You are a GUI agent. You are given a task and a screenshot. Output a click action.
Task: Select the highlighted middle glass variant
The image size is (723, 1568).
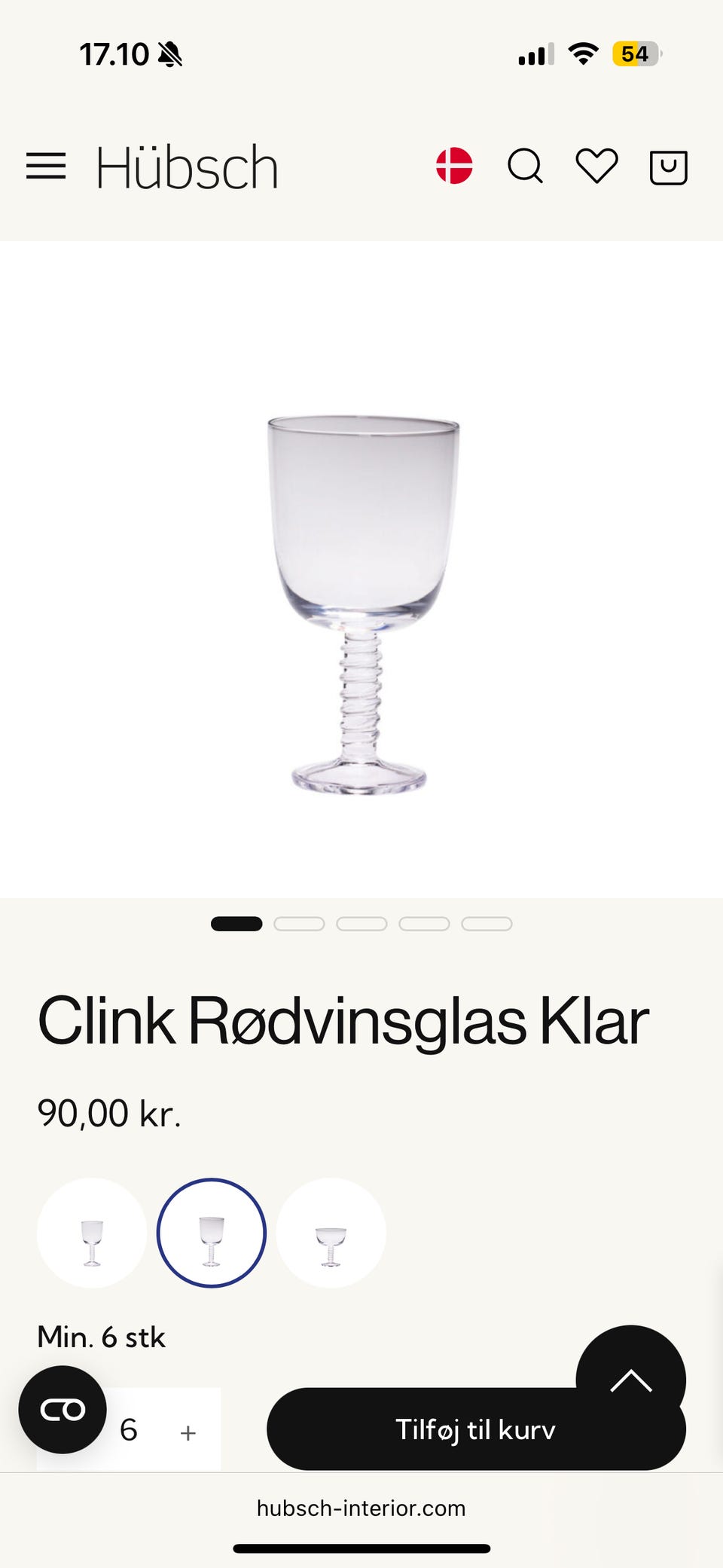click(x=212, y=1233)
